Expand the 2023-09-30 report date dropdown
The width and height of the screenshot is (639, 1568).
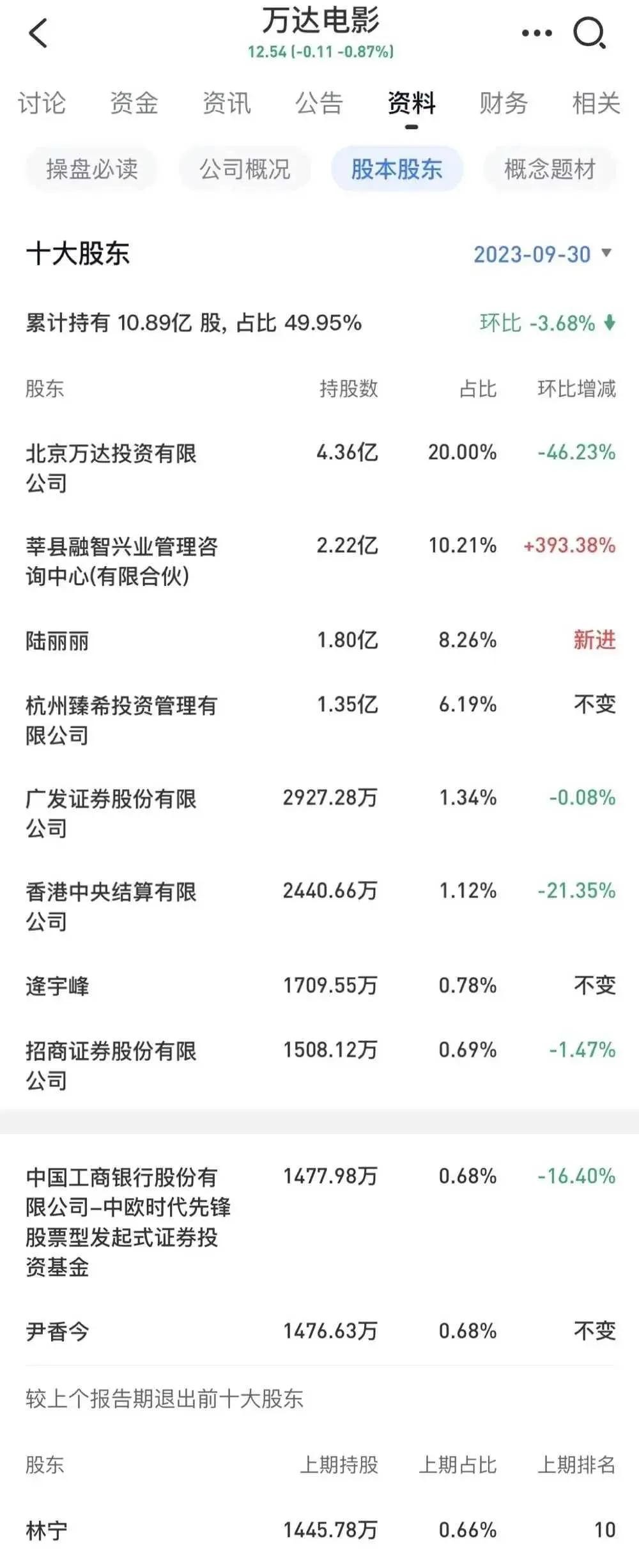point(543,254)
